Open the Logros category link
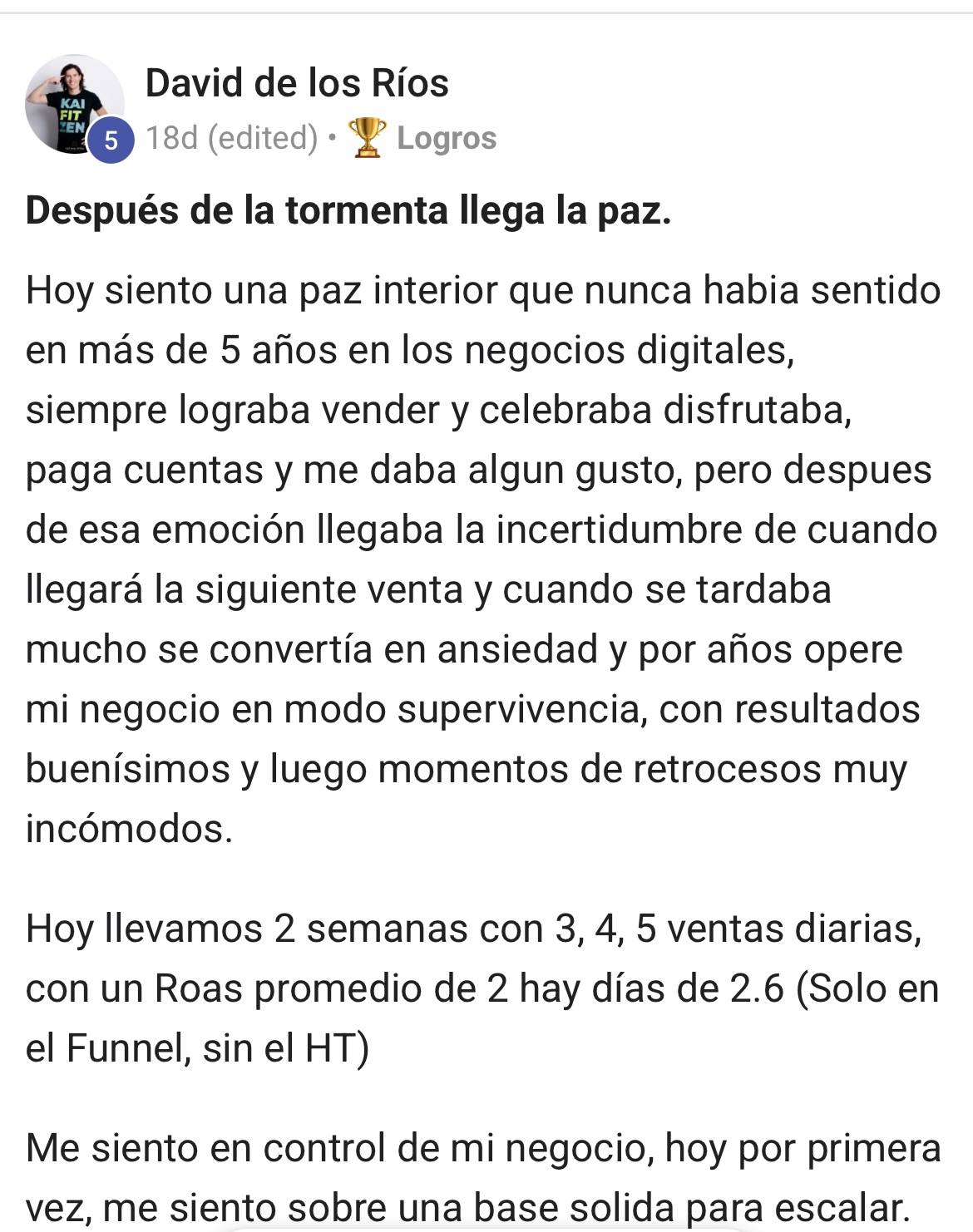Screen dimensions: 973x1232 click(446, 138)
